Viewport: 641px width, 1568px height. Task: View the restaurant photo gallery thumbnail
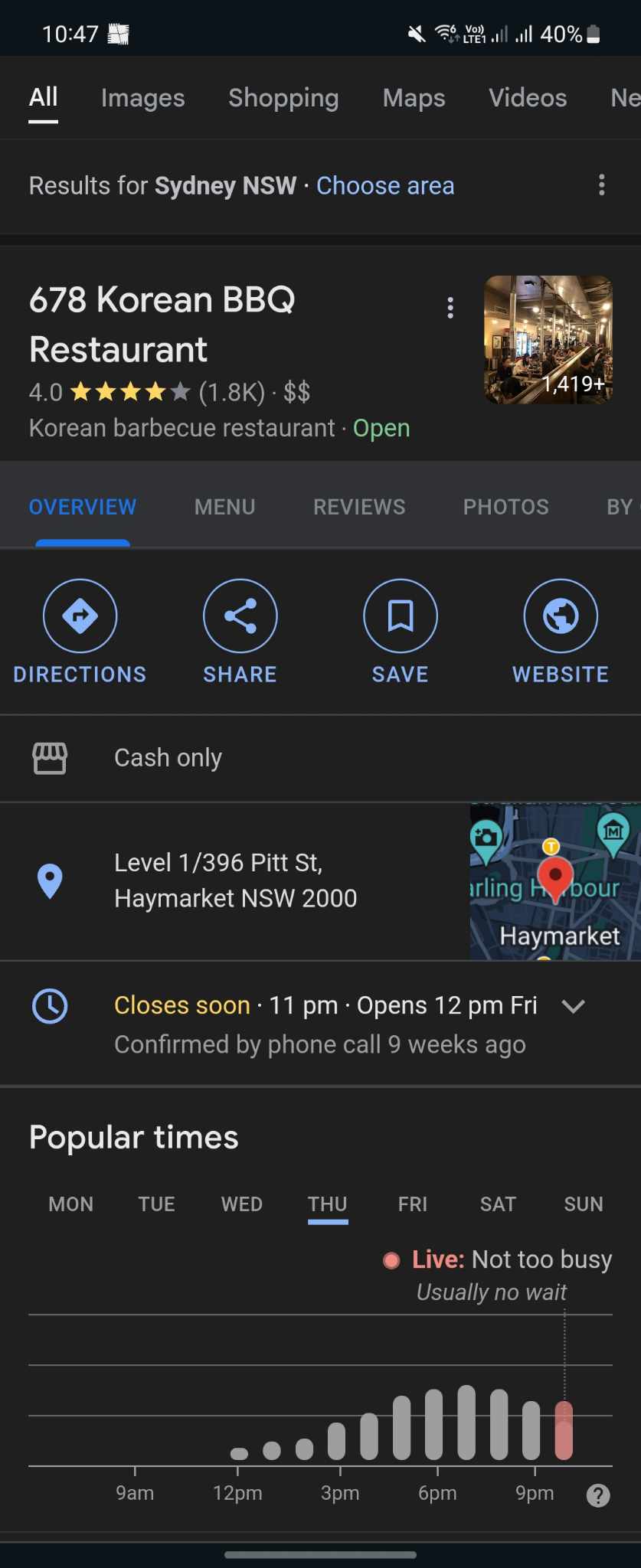[548, 339]
